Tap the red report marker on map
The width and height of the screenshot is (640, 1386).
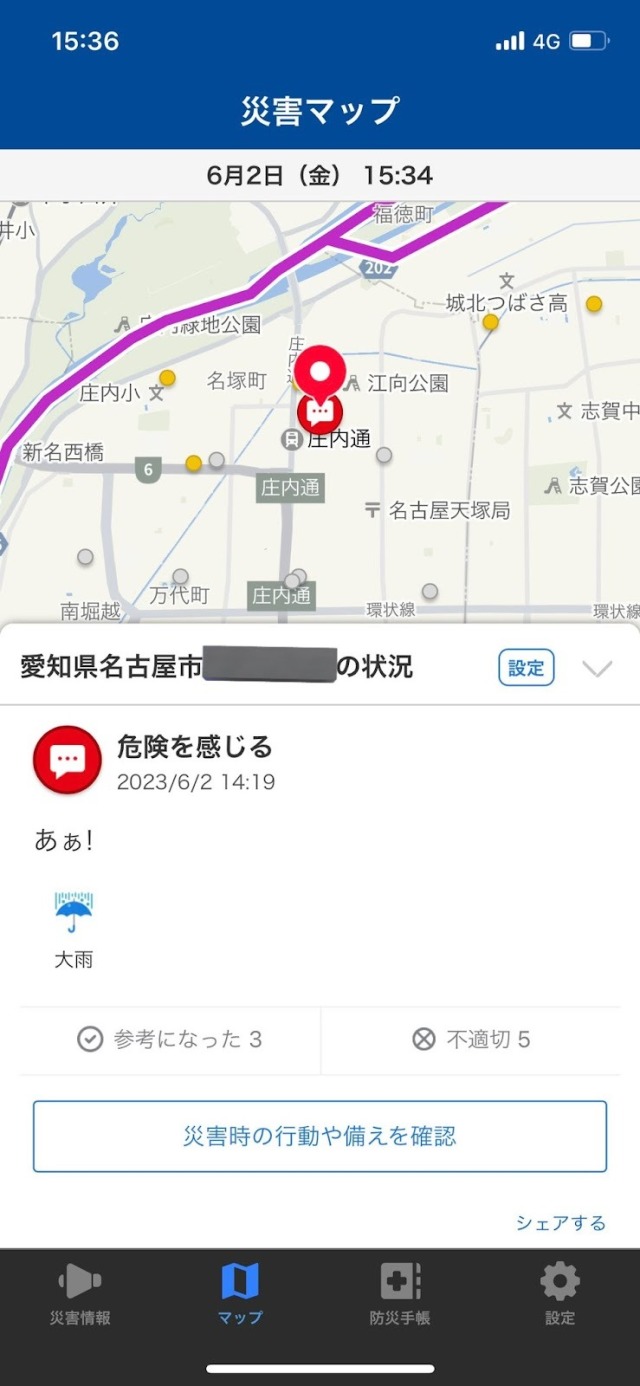[x=320, y=411]
